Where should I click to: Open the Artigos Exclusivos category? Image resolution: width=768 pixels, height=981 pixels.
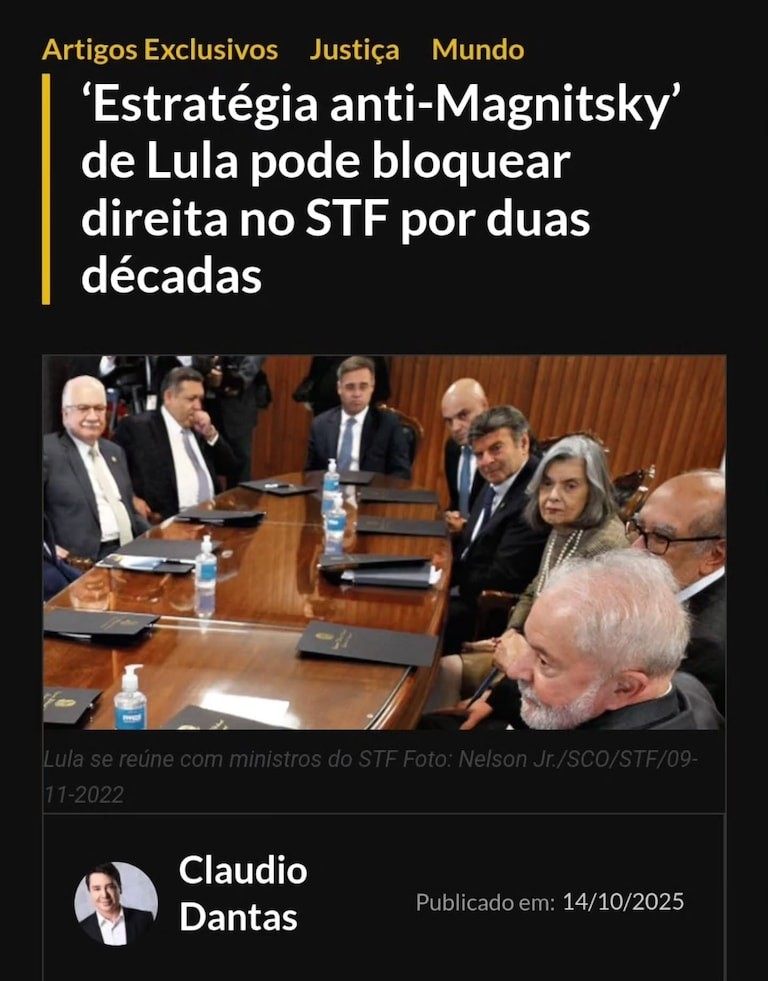(x=160, y=49)
